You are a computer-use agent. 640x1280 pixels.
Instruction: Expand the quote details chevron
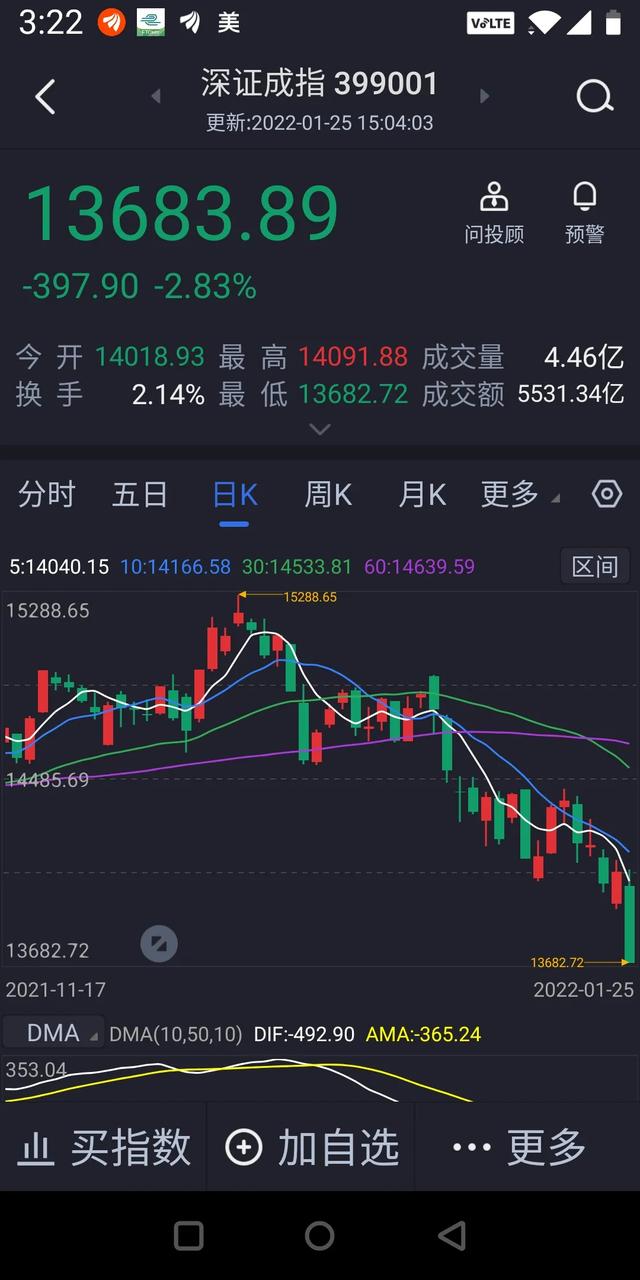320,430
